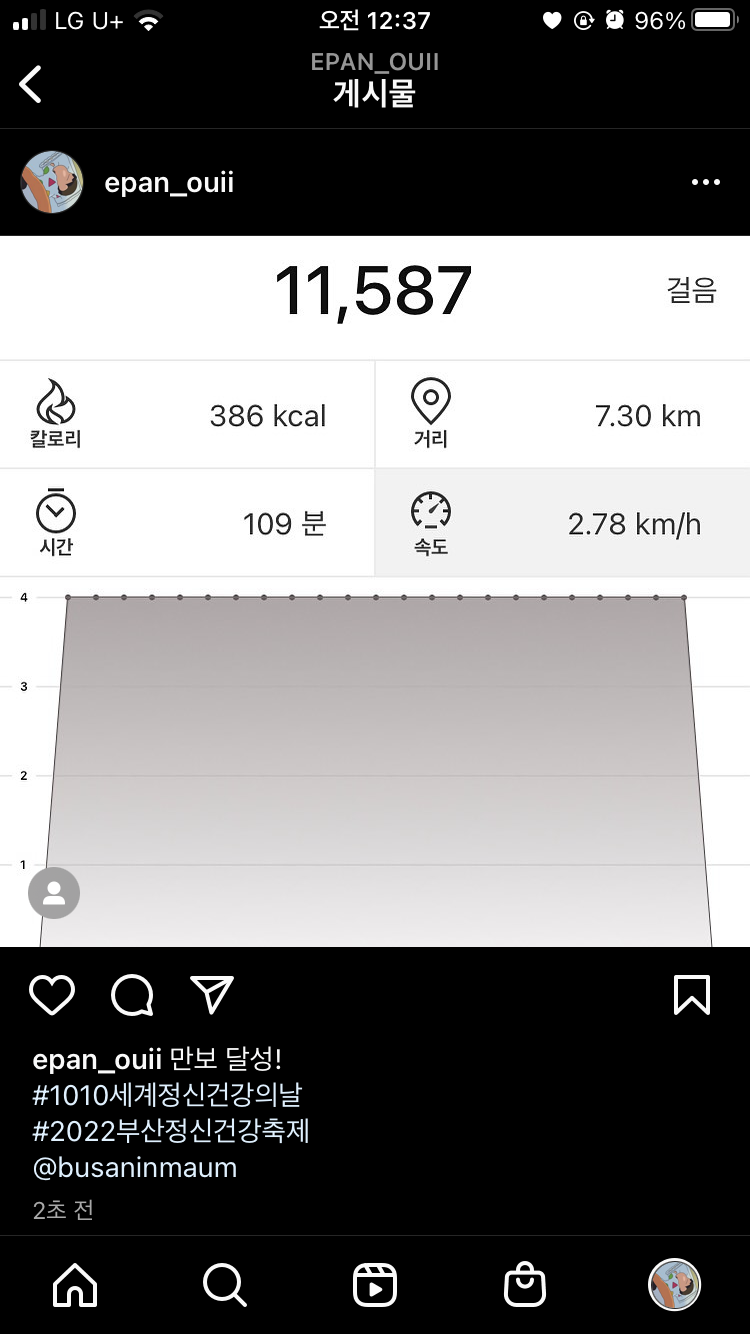Go back from the 게시물 screen
The image size is (750, 1334).
(x=31, y=84)
